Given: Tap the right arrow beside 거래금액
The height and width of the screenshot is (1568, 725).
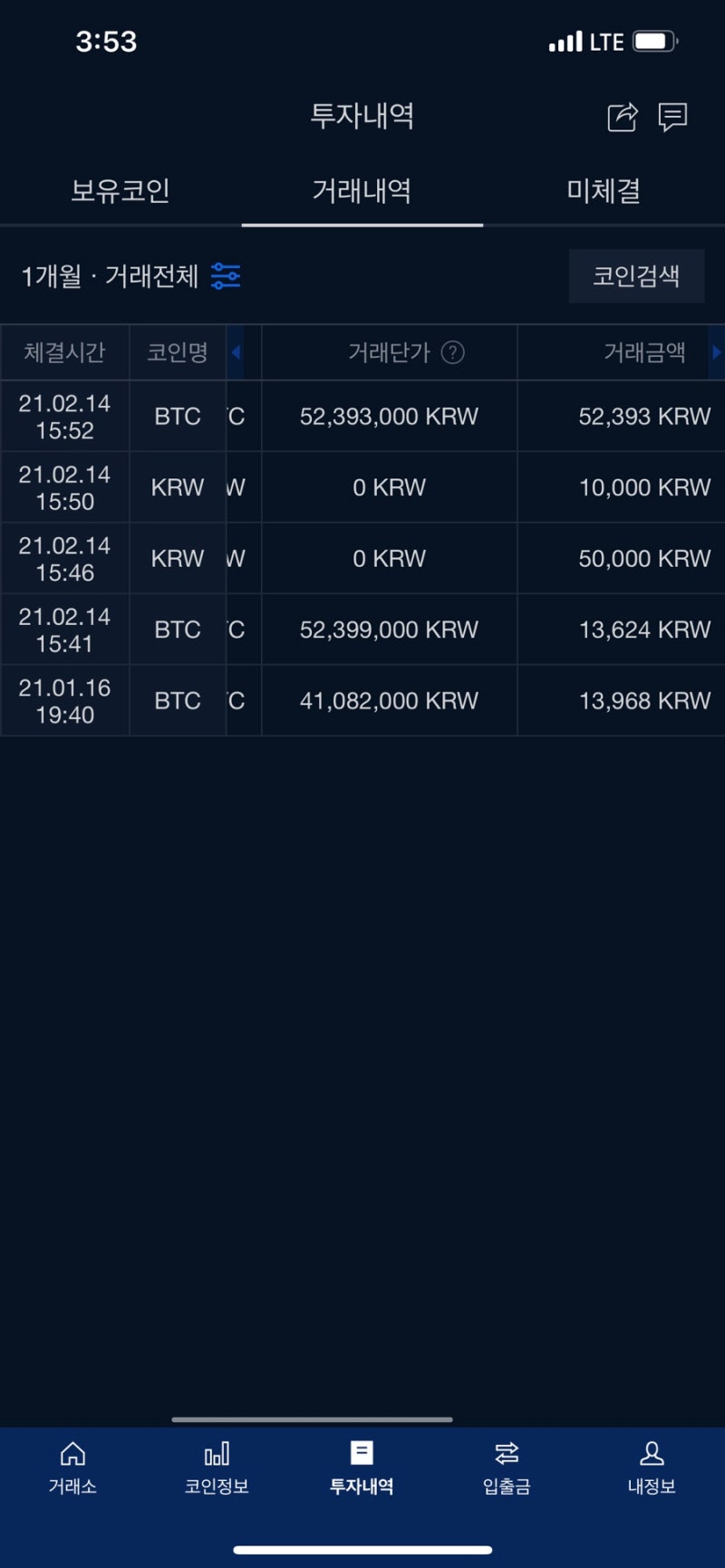Looking at the screenshot, I should tap(716, 352).
